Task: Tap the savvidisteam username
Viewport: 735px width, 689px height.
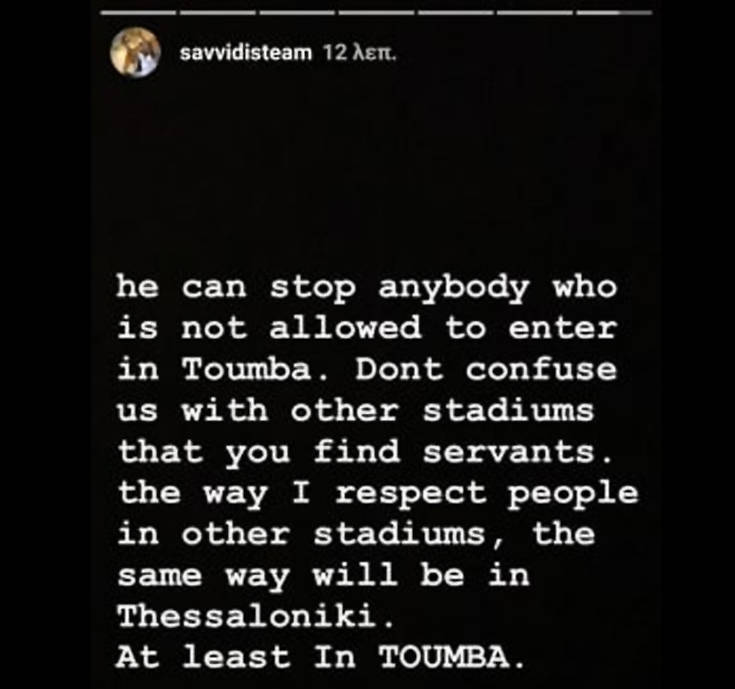Action: point(245,52)
